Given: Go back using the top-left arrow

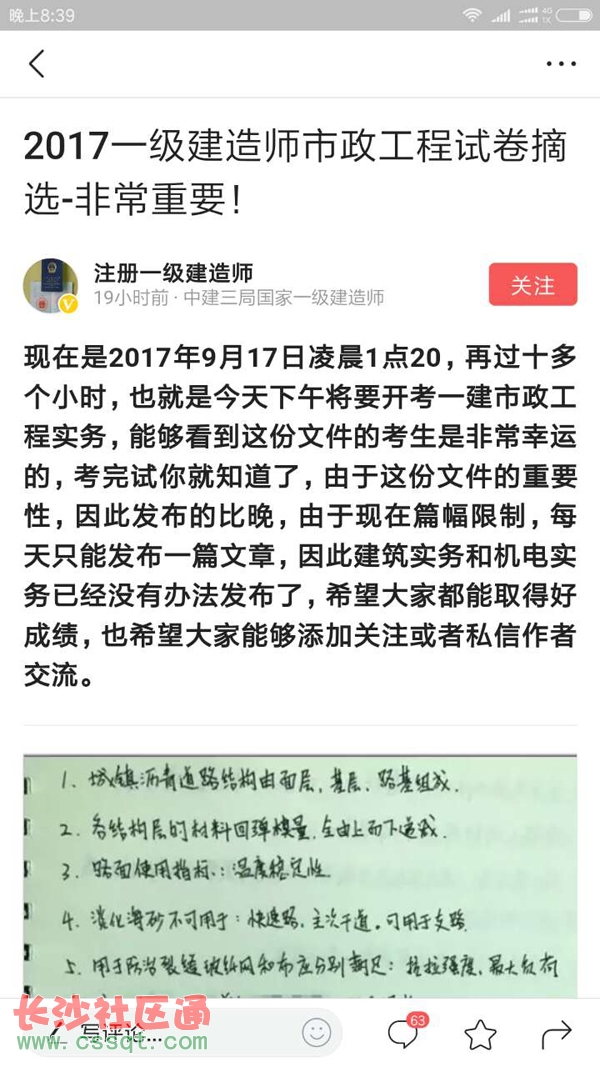Looking at the screenshot, I should 37,64.
